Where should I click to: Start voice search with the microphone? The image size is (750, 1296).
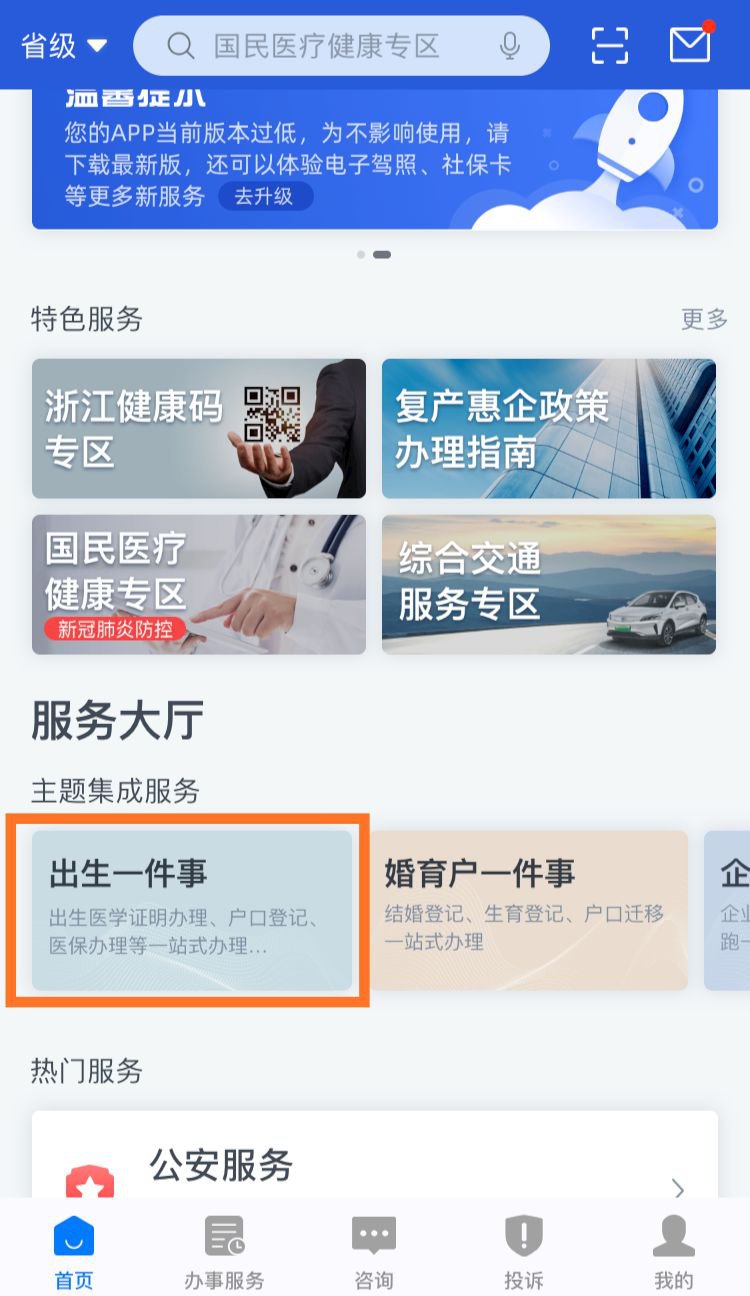click(x=510, y=46)
